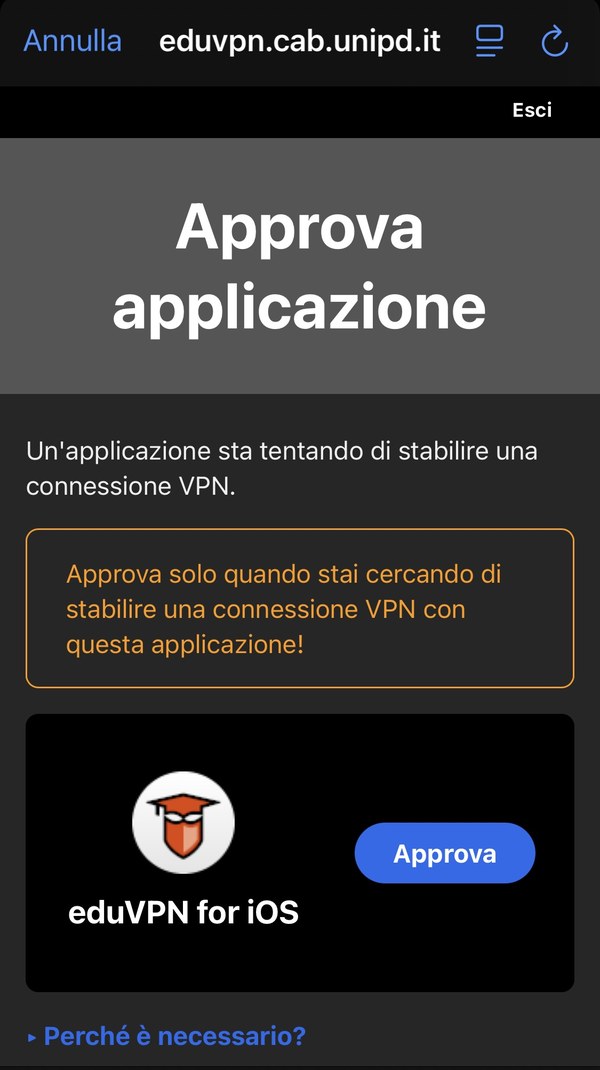Tap Annulla to cancel the sign-in
The height and width of the screenshot is (1070, 600).
click(x=72, y=42)
